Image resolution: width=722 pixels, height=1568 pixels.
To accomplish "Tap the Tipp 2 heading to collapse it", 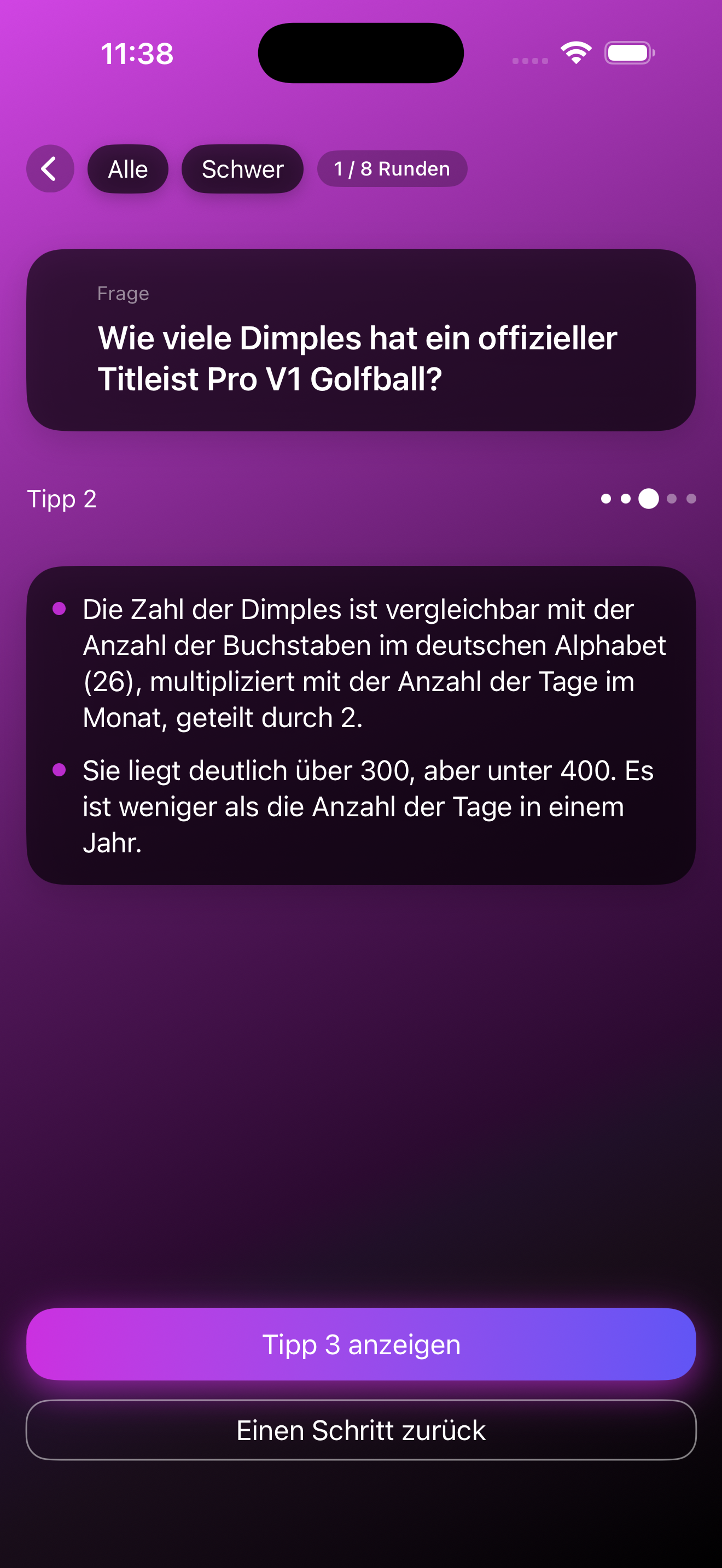I will 61,499.
